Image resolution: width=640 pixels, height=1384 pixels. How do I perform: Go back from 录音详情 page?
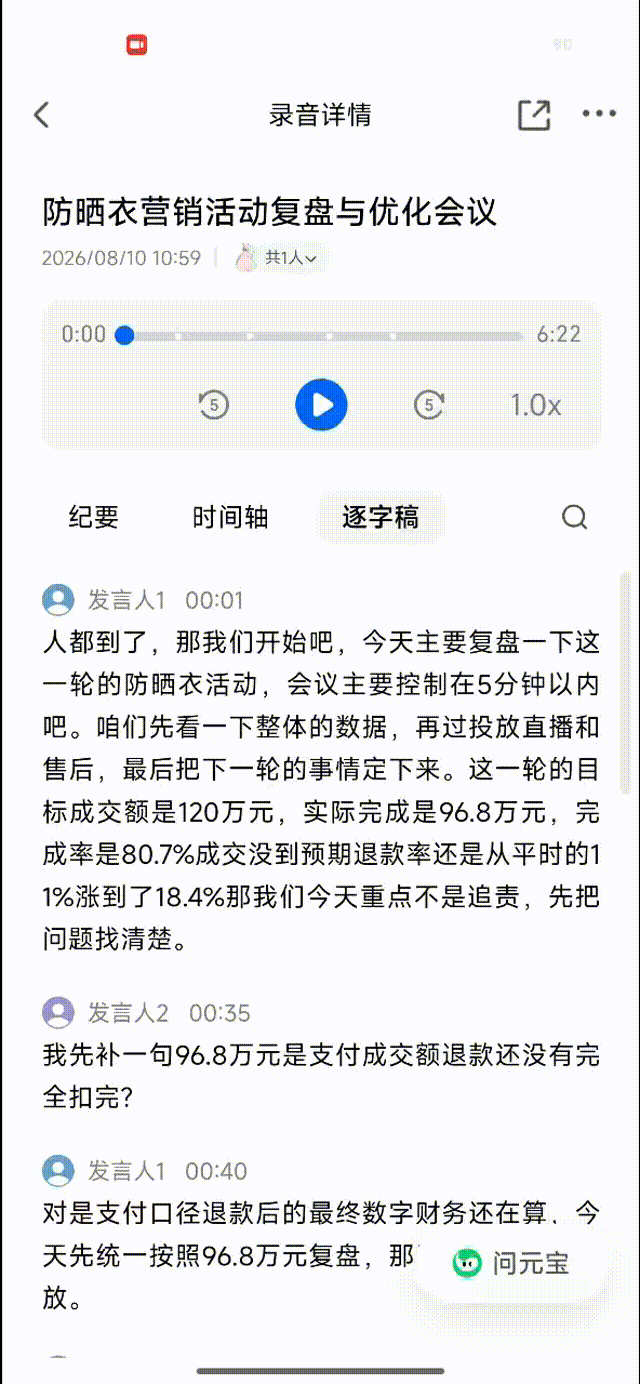point(41,114)
